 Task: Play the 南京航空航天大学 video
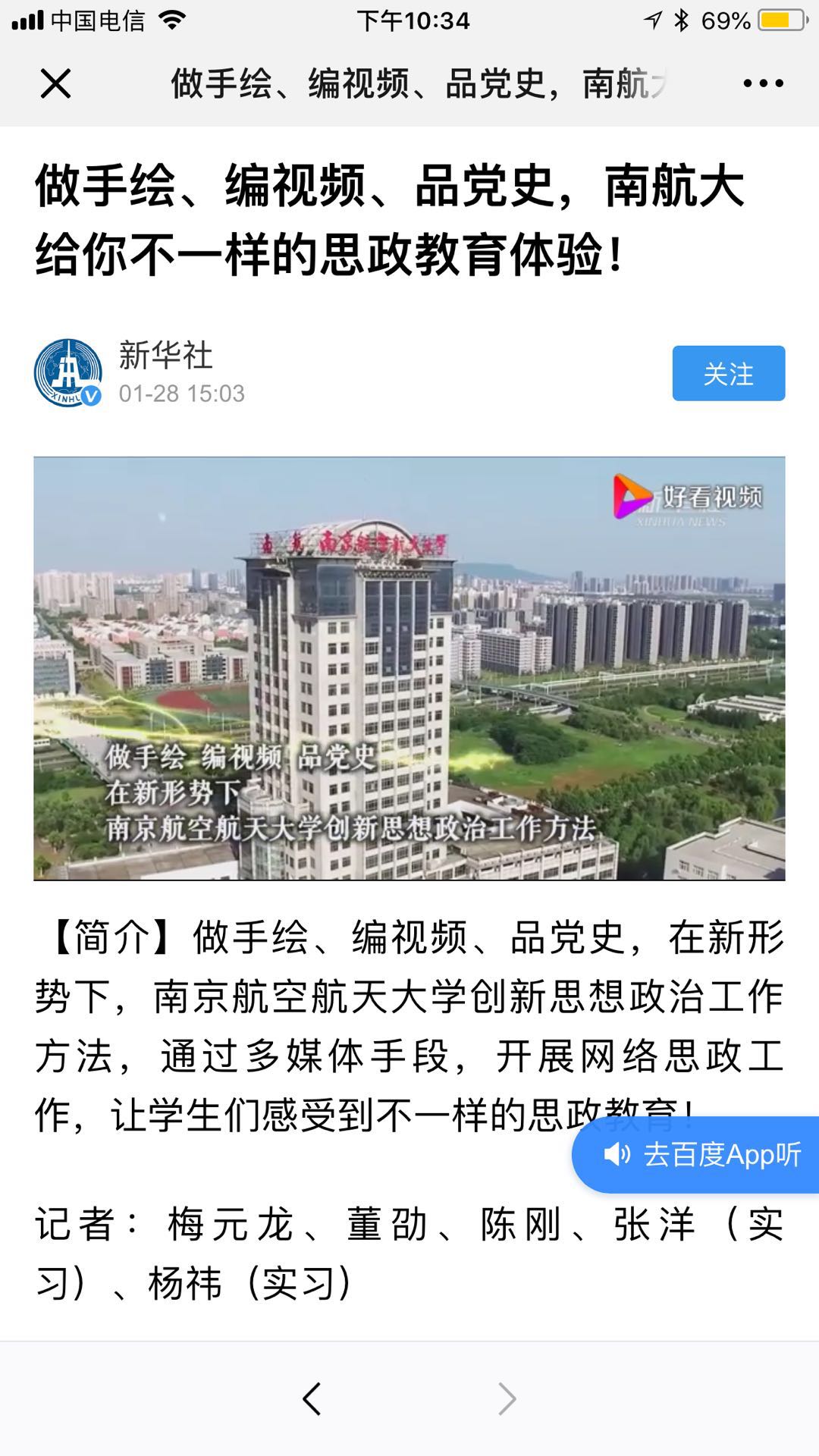(409, 667)
